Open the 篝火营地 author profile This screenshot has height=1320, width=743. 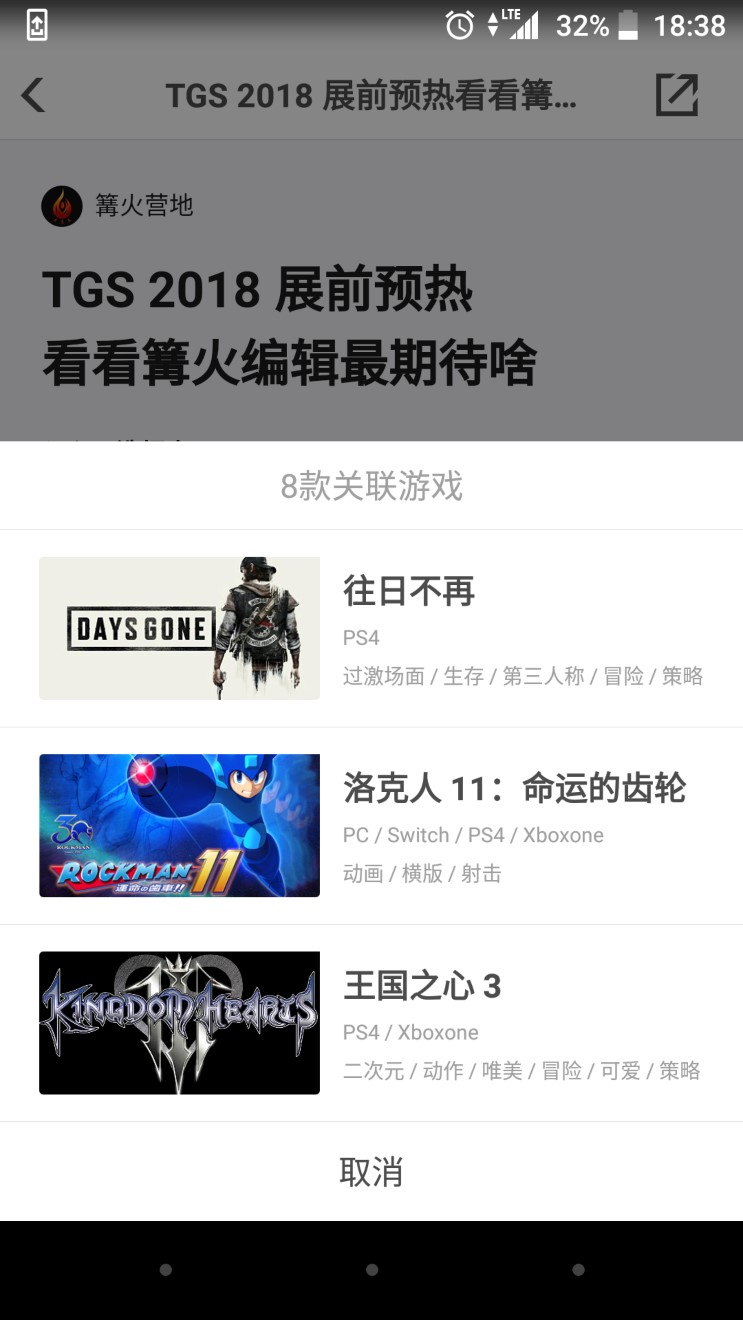[117, 206]
